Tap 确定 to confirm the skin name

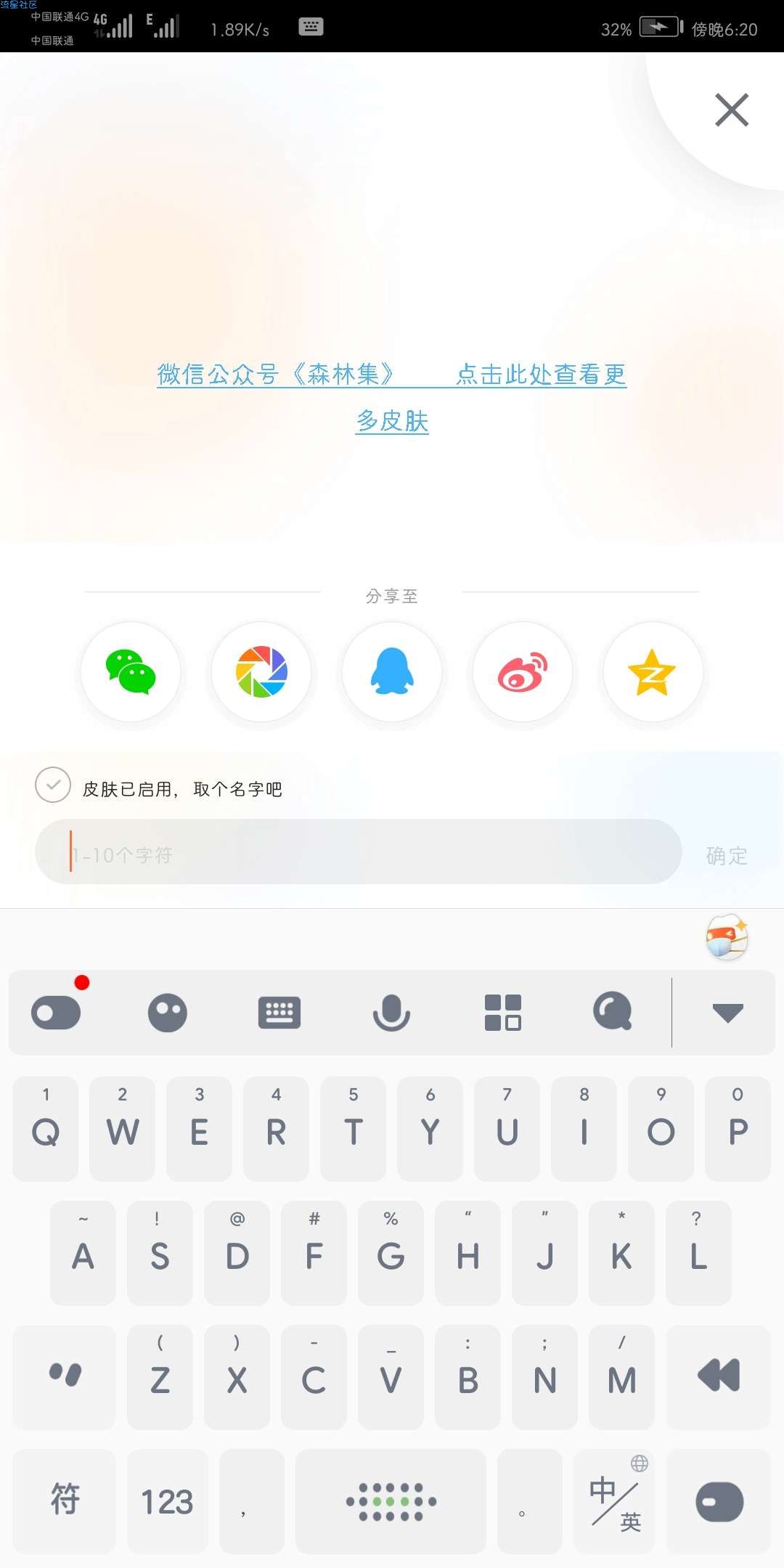[727, 856]
